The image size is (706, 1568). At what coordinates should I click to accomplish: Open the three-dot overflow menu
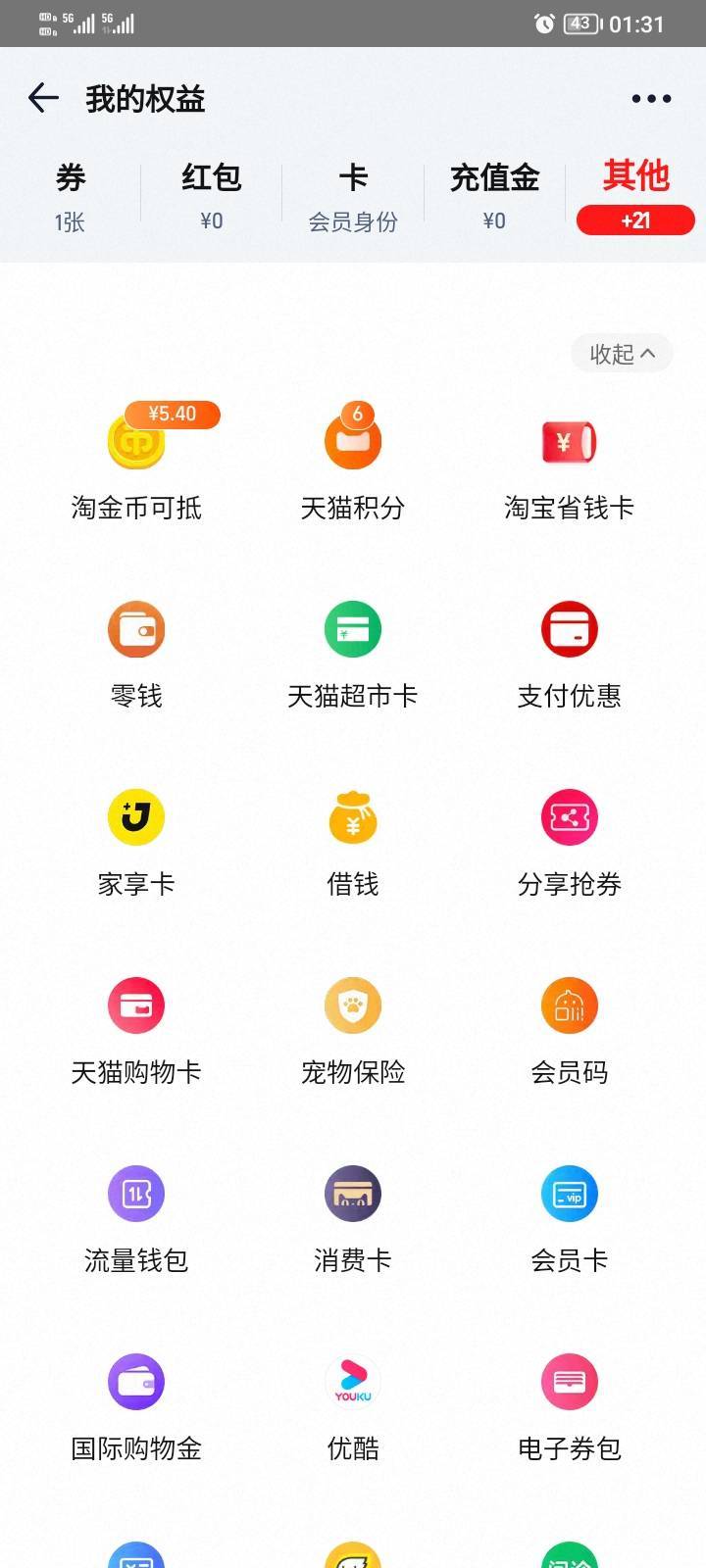coord(651,99)
